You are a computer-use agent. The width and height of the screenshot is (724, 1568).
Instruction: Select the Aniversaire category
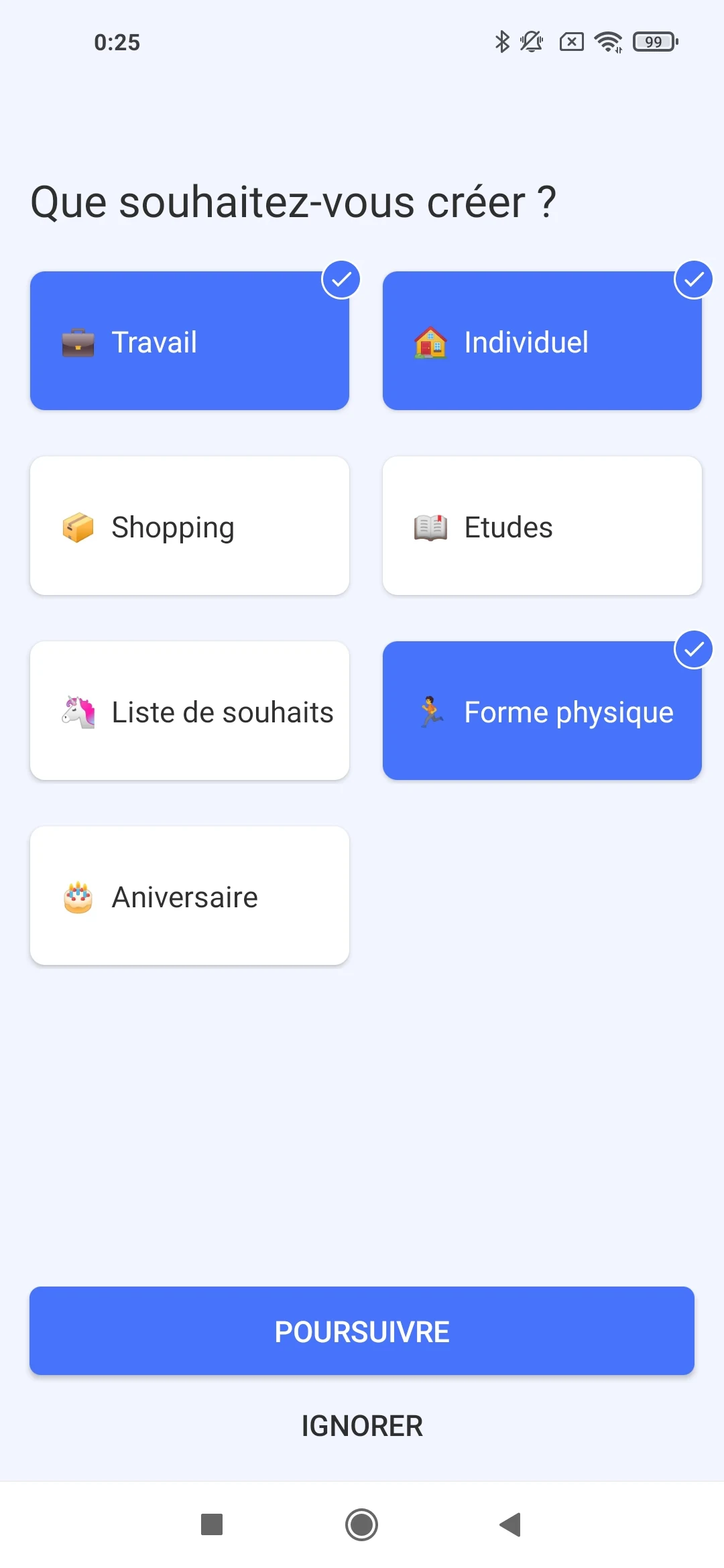pos(190,896)
